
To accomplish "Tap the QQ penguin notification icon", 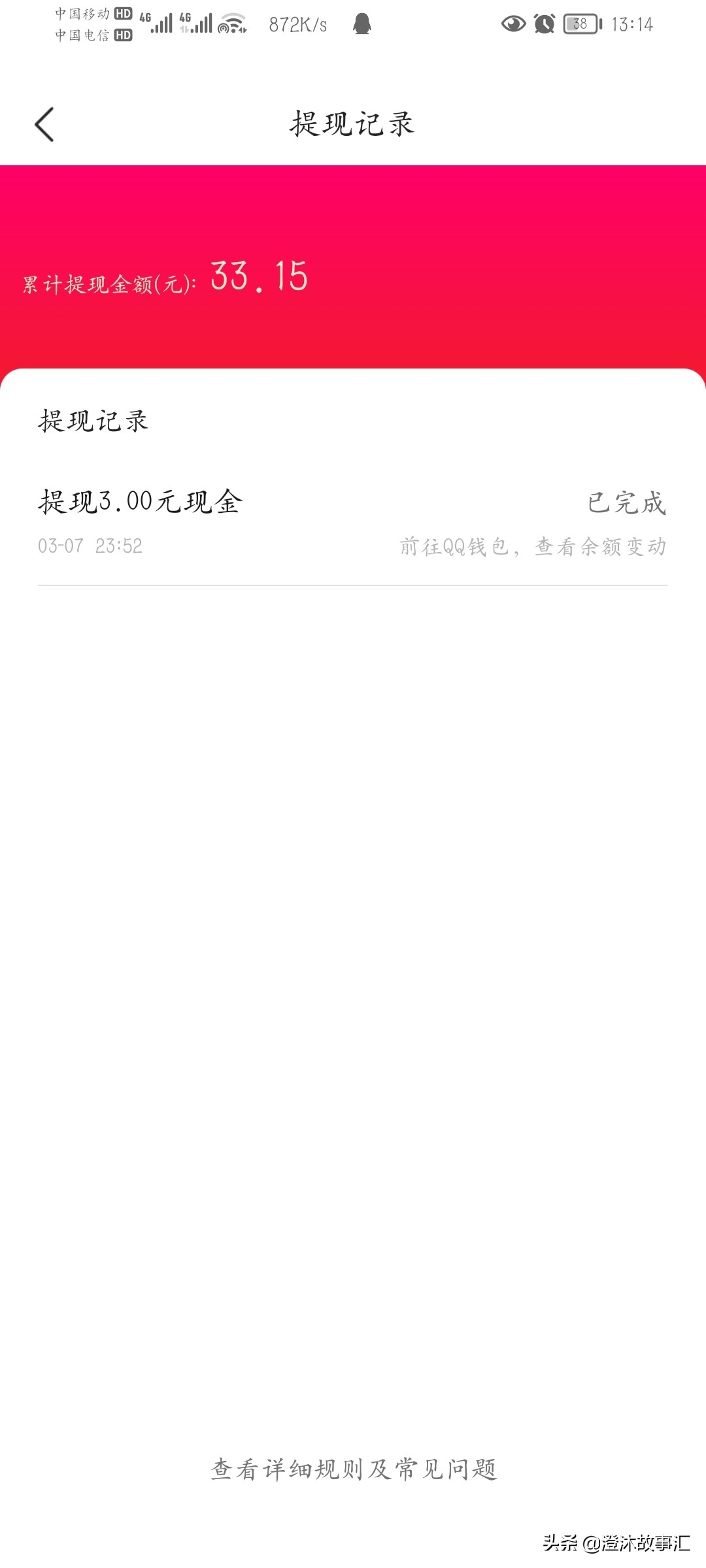I will (363, 24).
